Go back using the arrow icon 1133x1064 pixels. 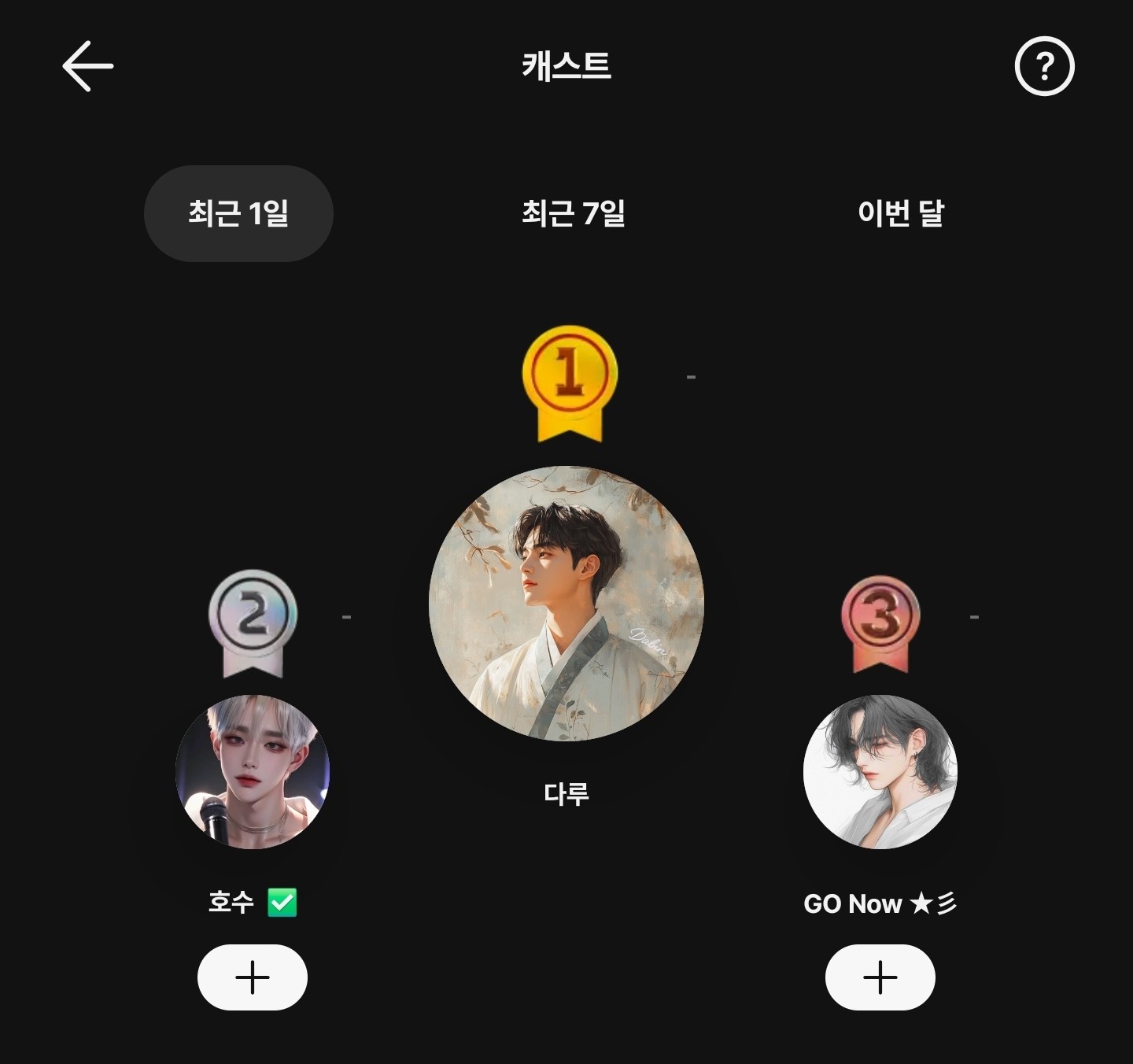[87, 66]
